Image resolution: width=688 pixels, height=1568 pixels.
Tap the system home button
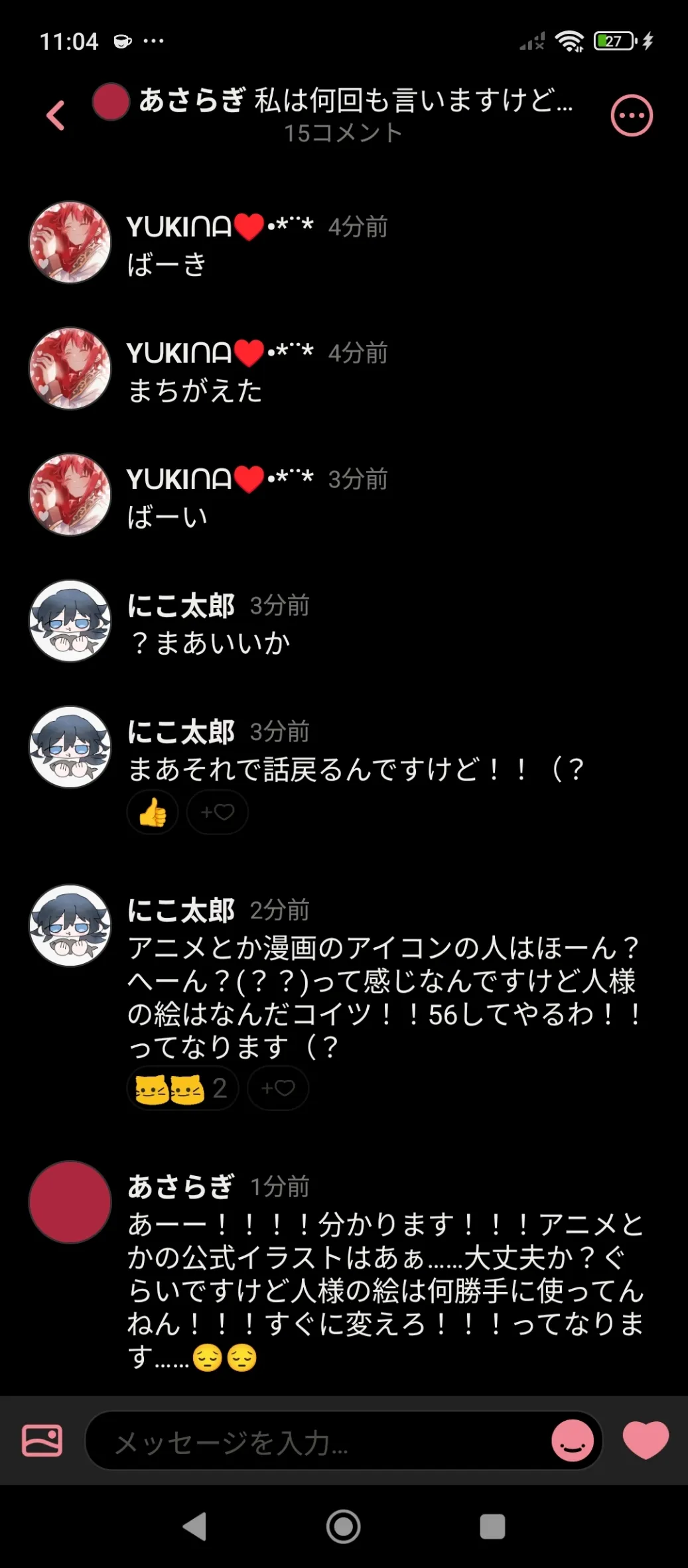pos(344,1526)
